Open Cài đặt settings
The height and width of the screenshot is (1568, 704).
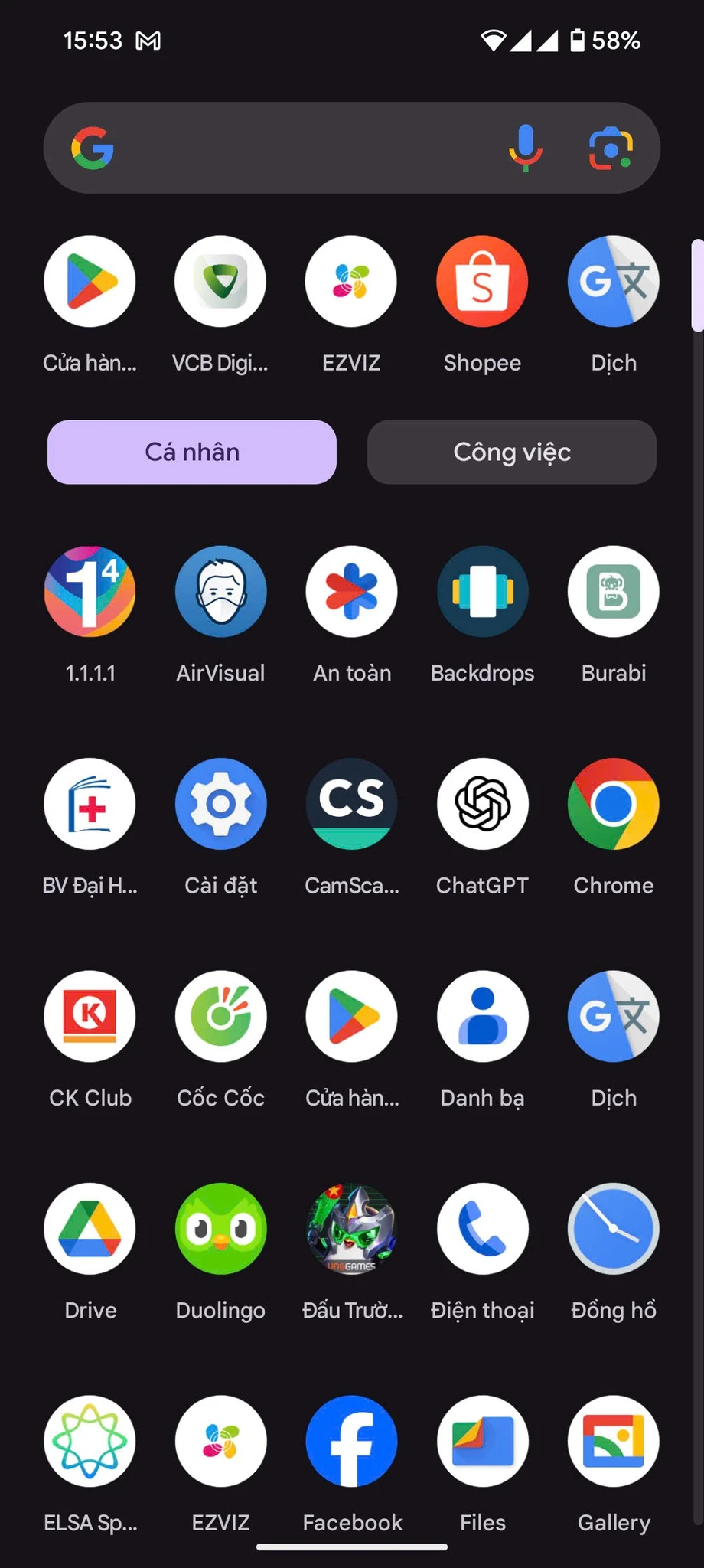point(220,804)
